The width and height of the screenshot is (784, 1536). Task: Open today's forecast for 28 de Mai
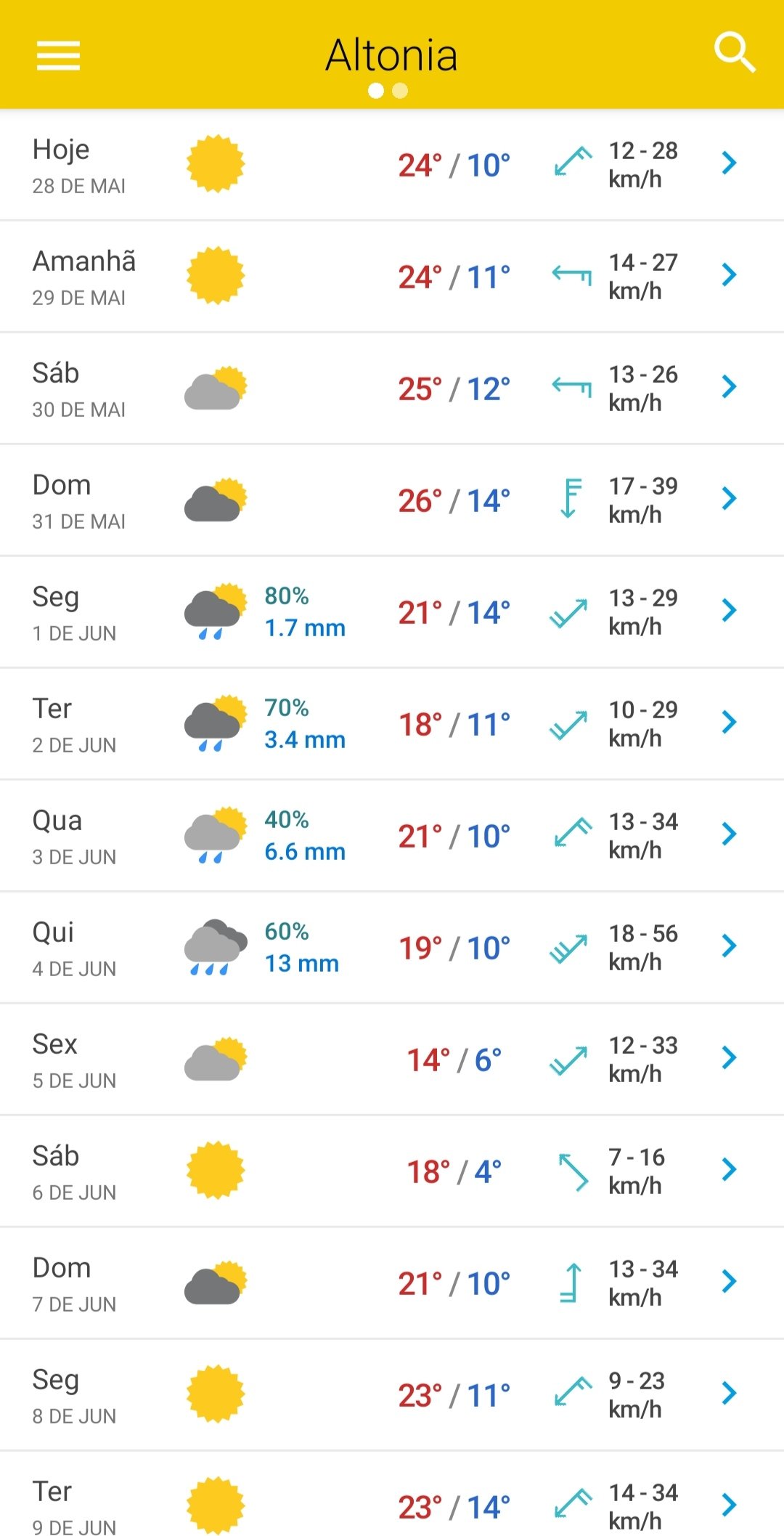click(392, 164)
